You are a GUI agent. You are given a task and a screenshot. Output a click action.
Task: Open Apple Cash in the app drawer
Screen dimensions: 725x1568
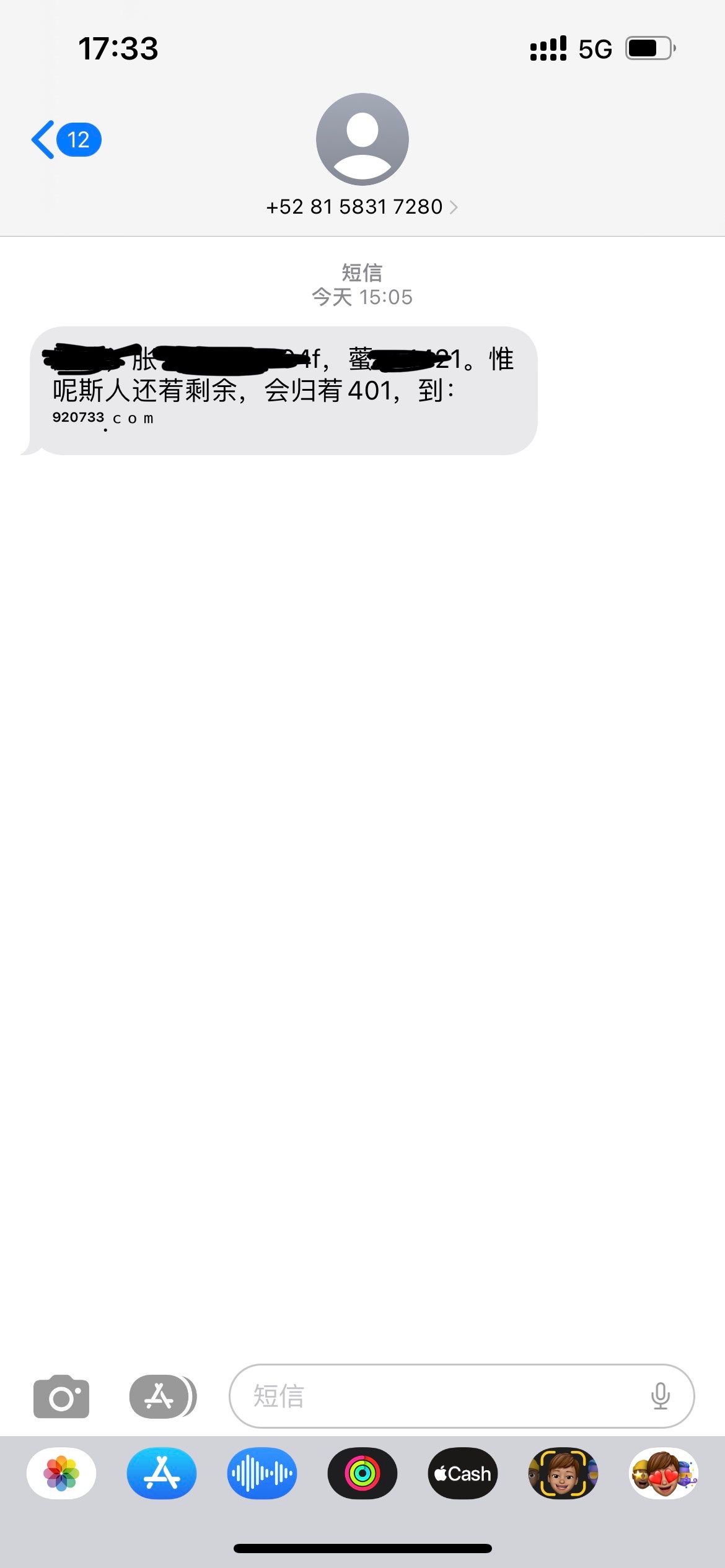click(463, 1473)
